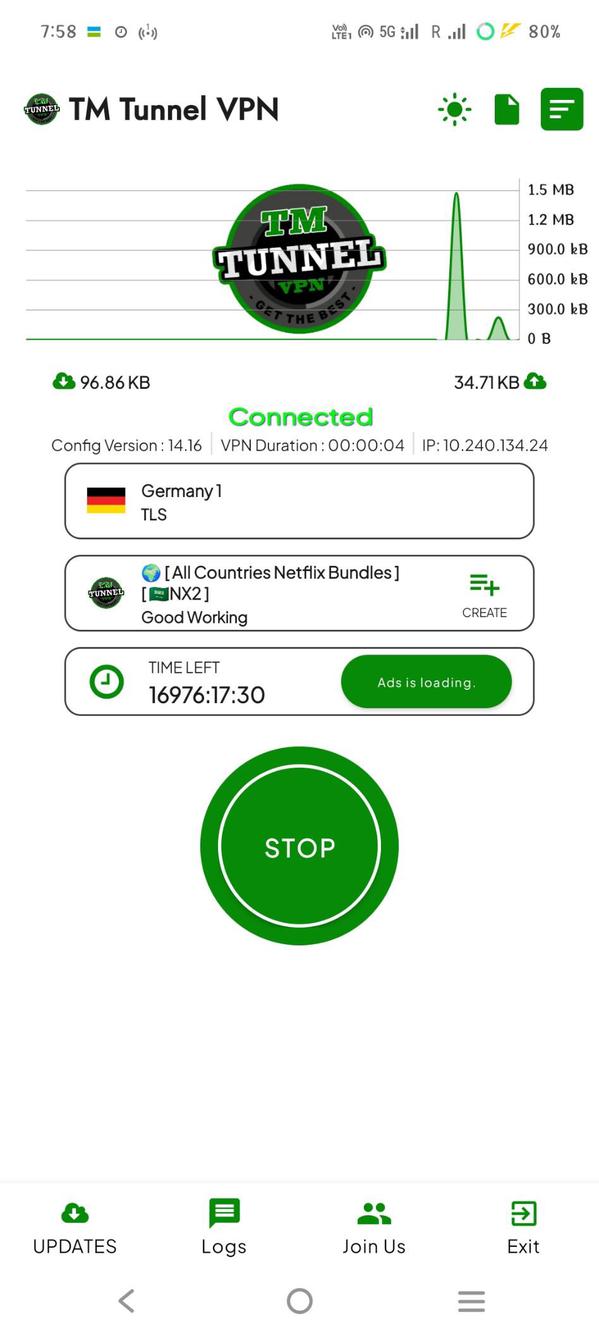Stop the VPN connection
599x1333 pixels.
299,847
